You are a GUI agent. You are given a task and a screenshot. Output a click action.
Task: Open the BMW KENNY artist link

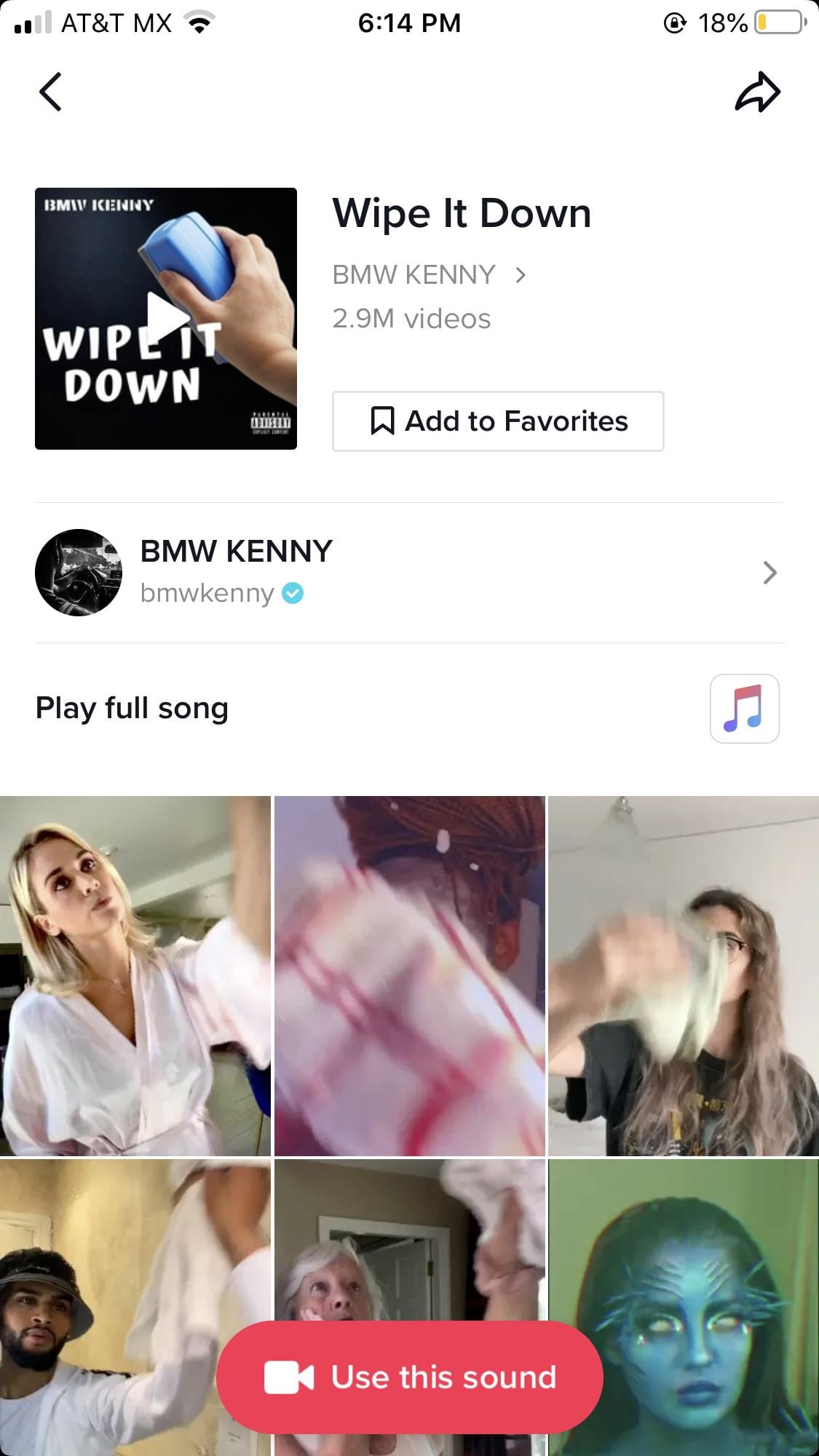(428, 275)
